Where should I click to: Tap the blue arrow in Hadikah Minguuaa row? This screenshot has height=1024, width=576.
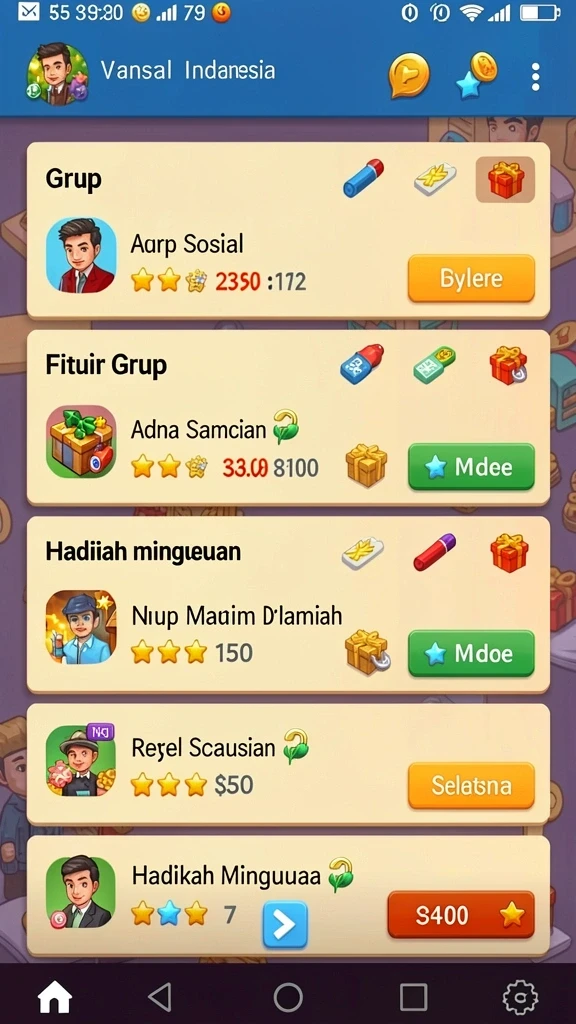coord(285,924)
